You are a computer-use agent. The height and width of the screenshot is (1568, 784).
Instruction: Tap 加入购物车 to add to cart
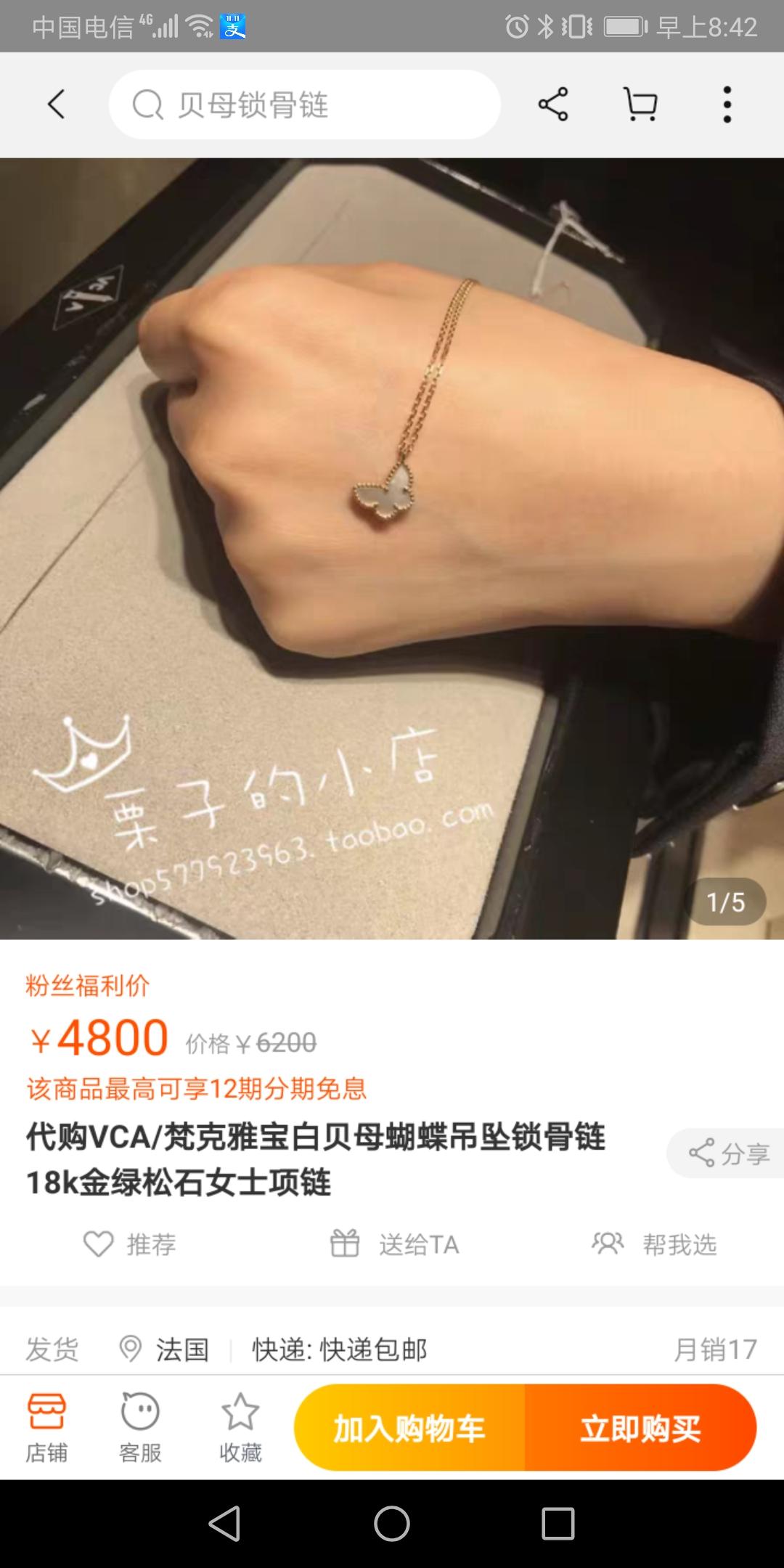pyautogui.click(x=409, y=1428)
